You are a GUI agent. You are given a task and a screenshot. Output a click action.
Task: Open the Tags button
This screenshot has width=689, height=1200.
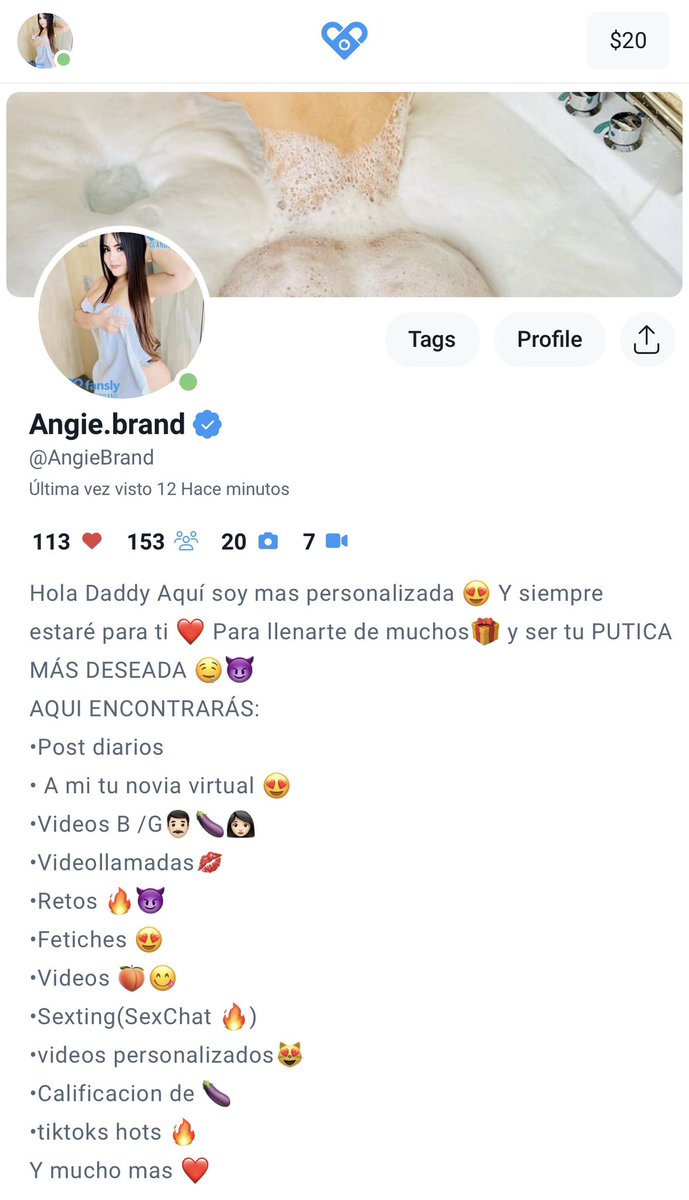(432, 339)
